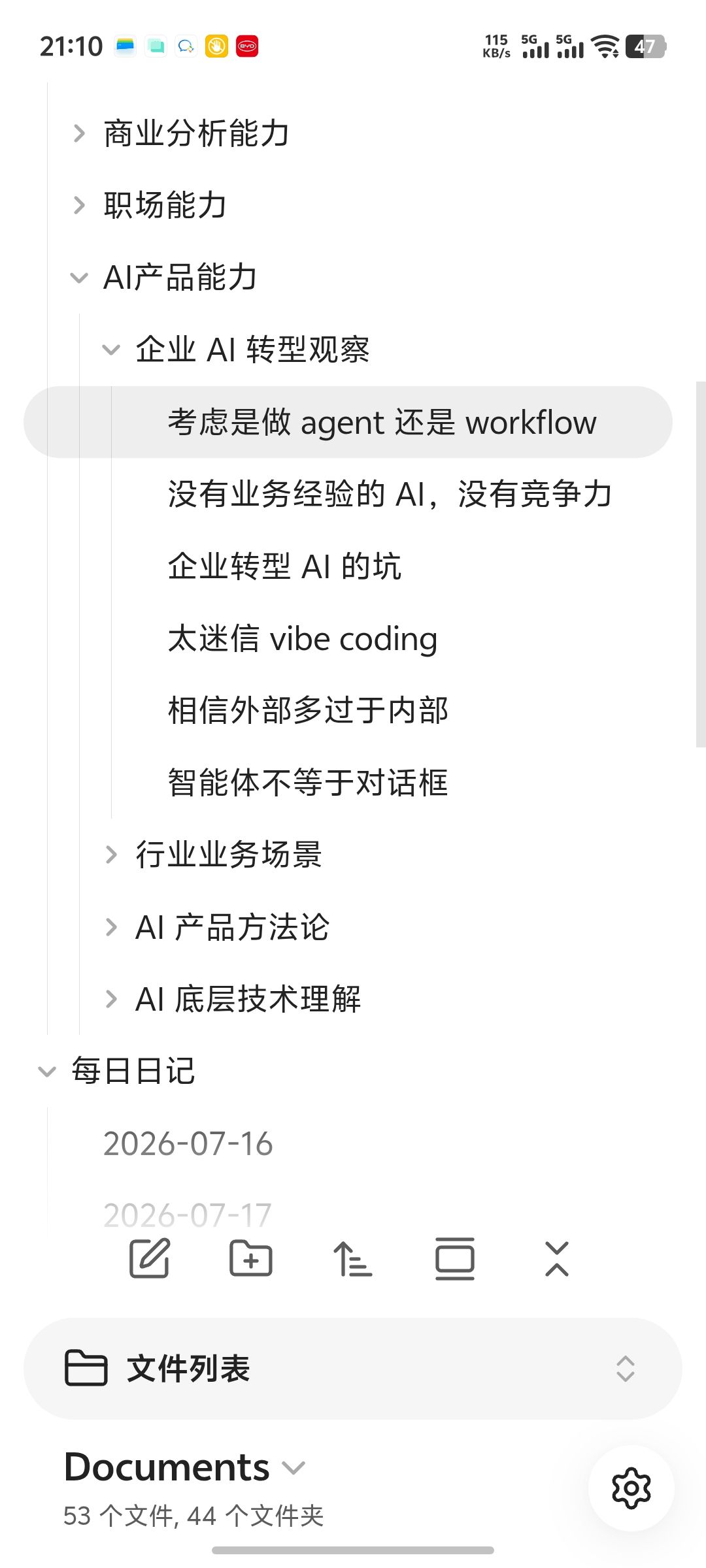Open the settings gear
Viewport: 706px width, 1568px height.
point(631,1488)
